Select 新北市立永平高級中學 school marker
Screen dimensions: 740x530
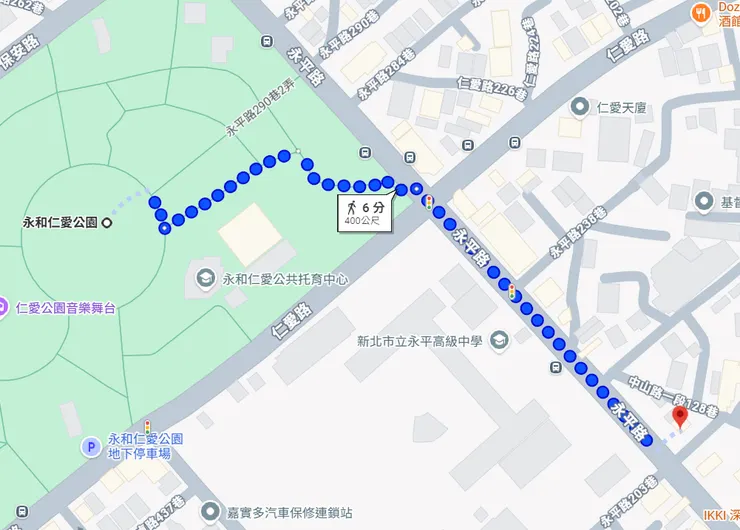pos(497,342)
